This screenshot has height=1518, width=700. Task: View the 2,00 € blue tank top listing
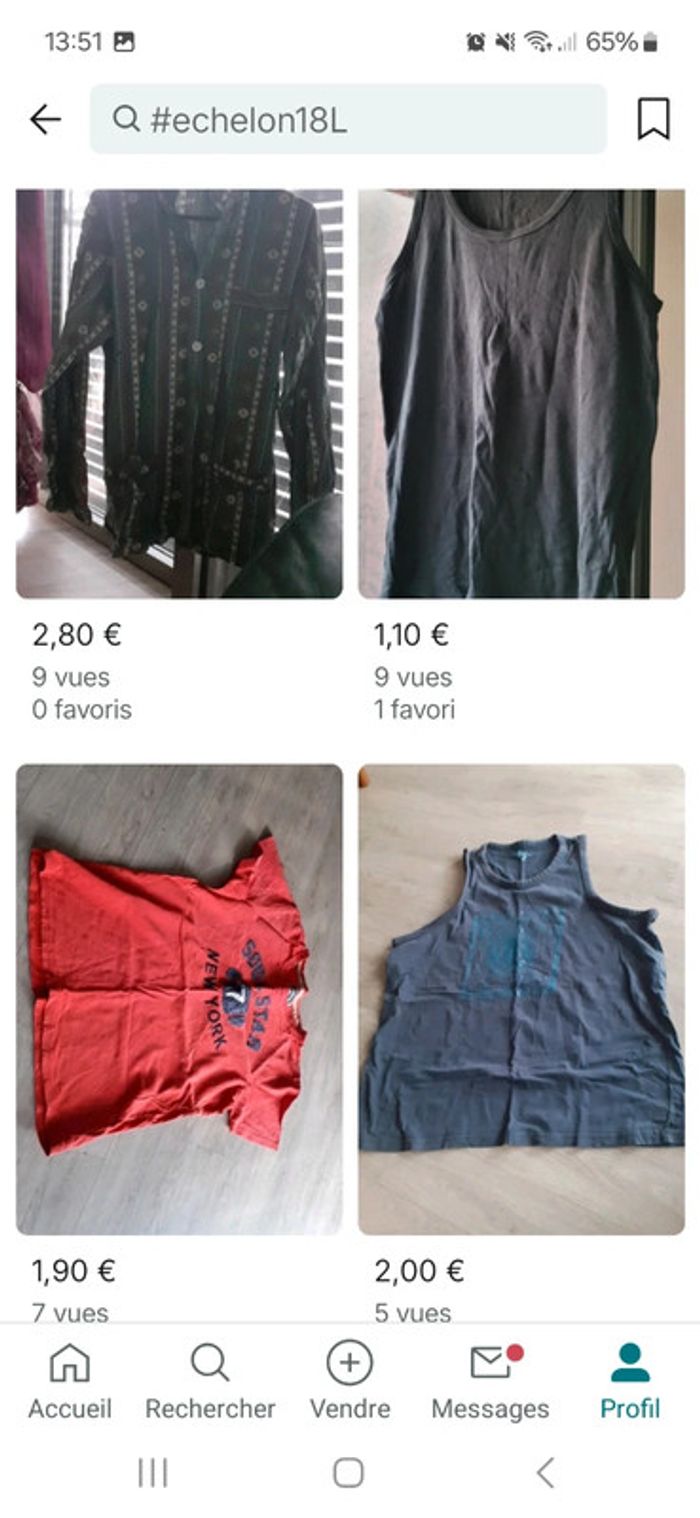(x=521, y=998)
